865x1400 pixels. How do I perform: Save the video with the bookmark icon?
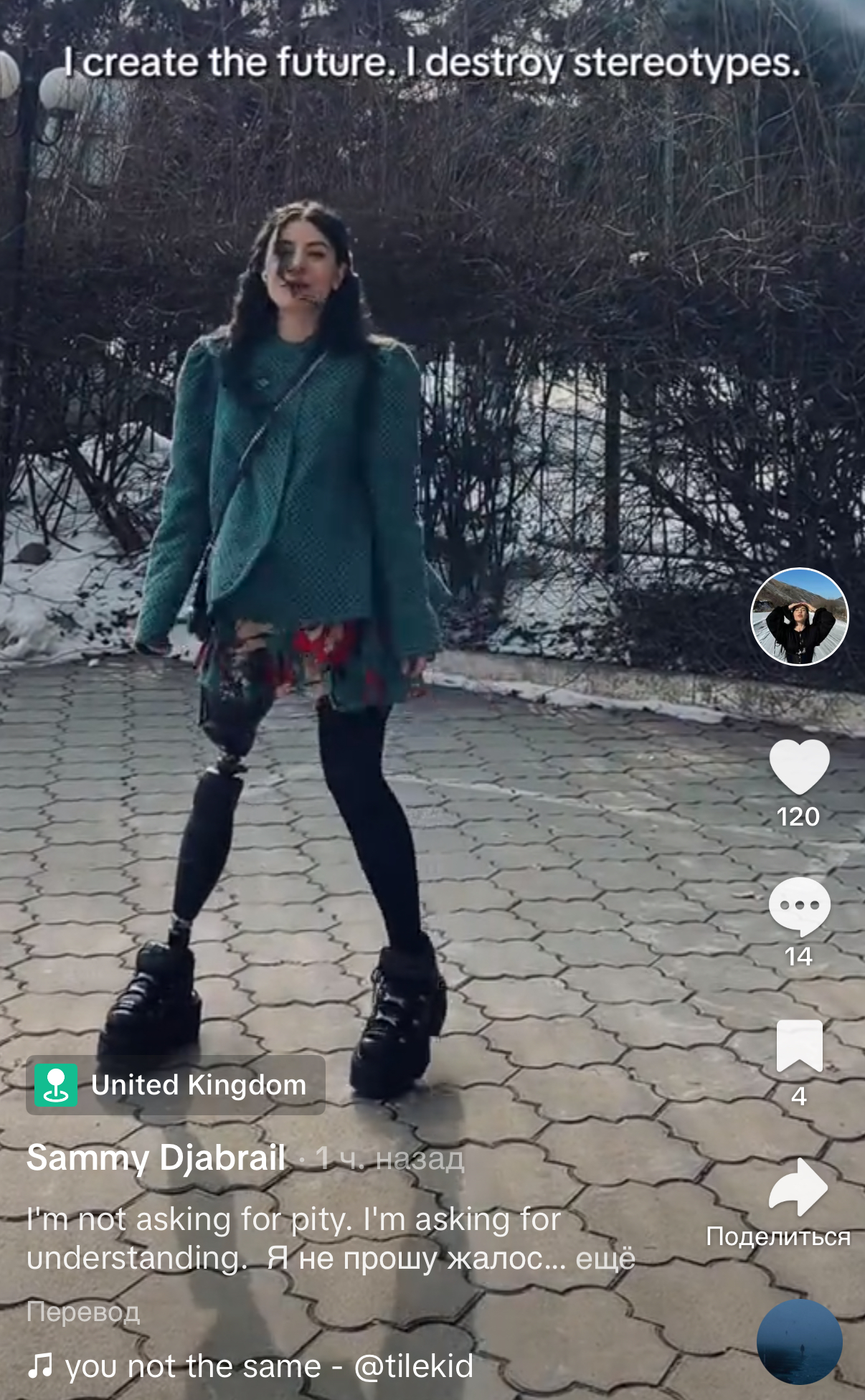point(799,1046)
